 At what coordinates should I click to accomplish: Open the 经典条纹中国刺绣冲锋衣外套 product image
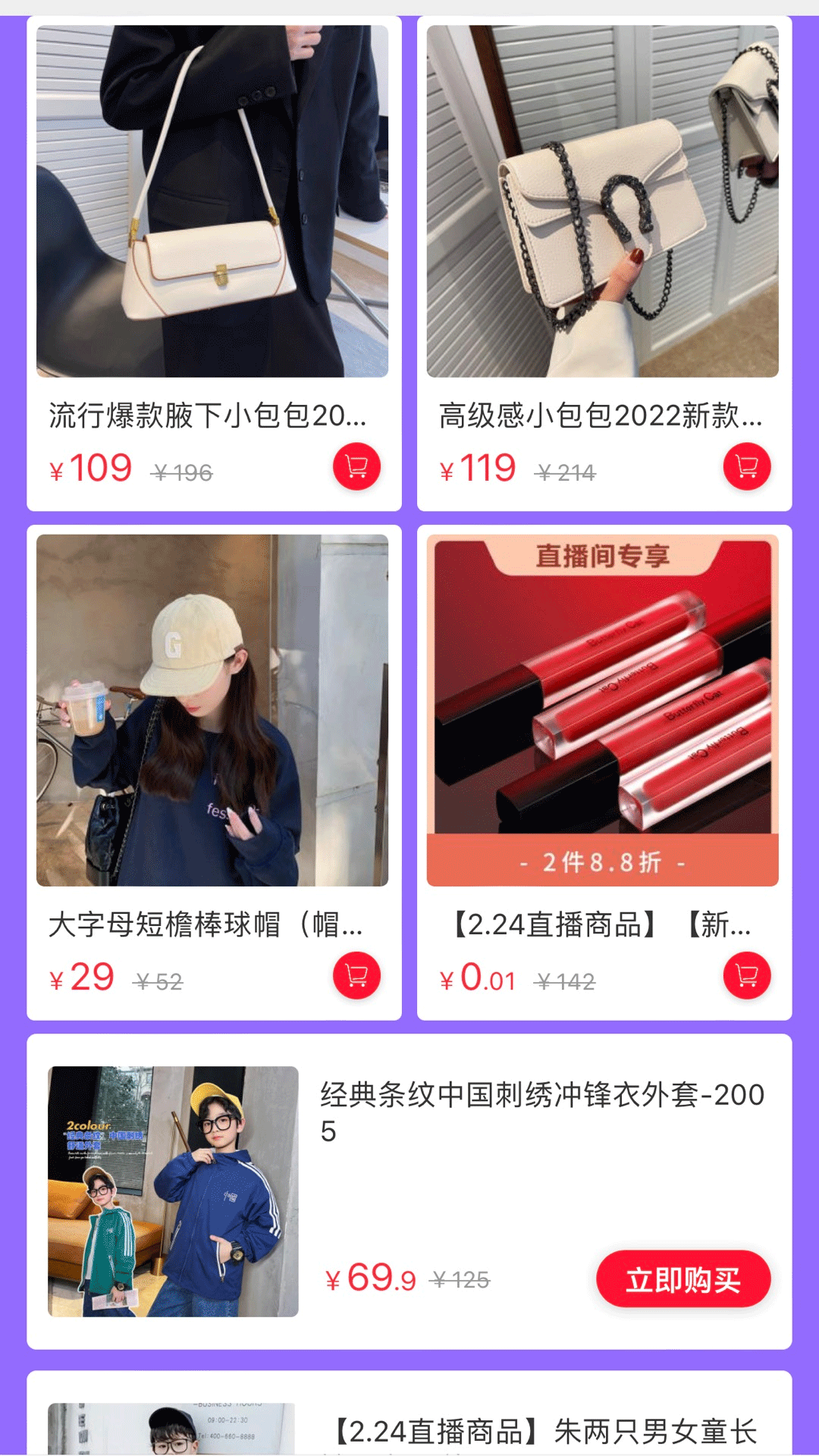(173, 1191)
